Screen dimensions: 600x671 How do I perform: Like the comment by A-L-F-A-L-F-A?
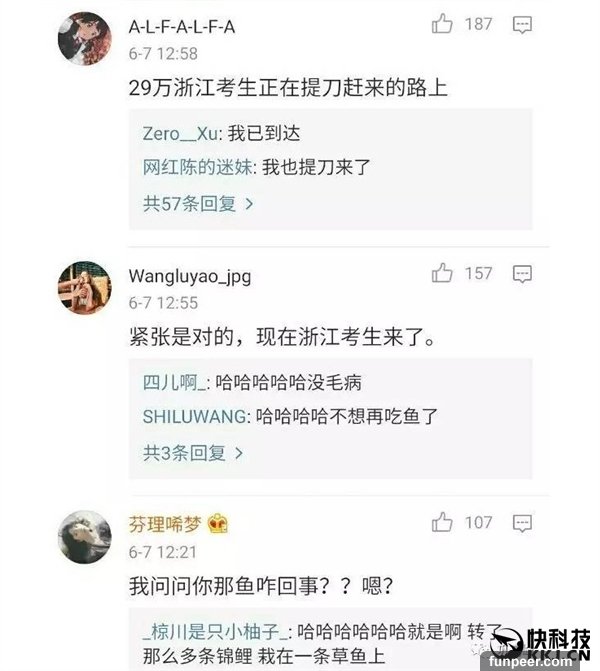(x=443, y=24)
